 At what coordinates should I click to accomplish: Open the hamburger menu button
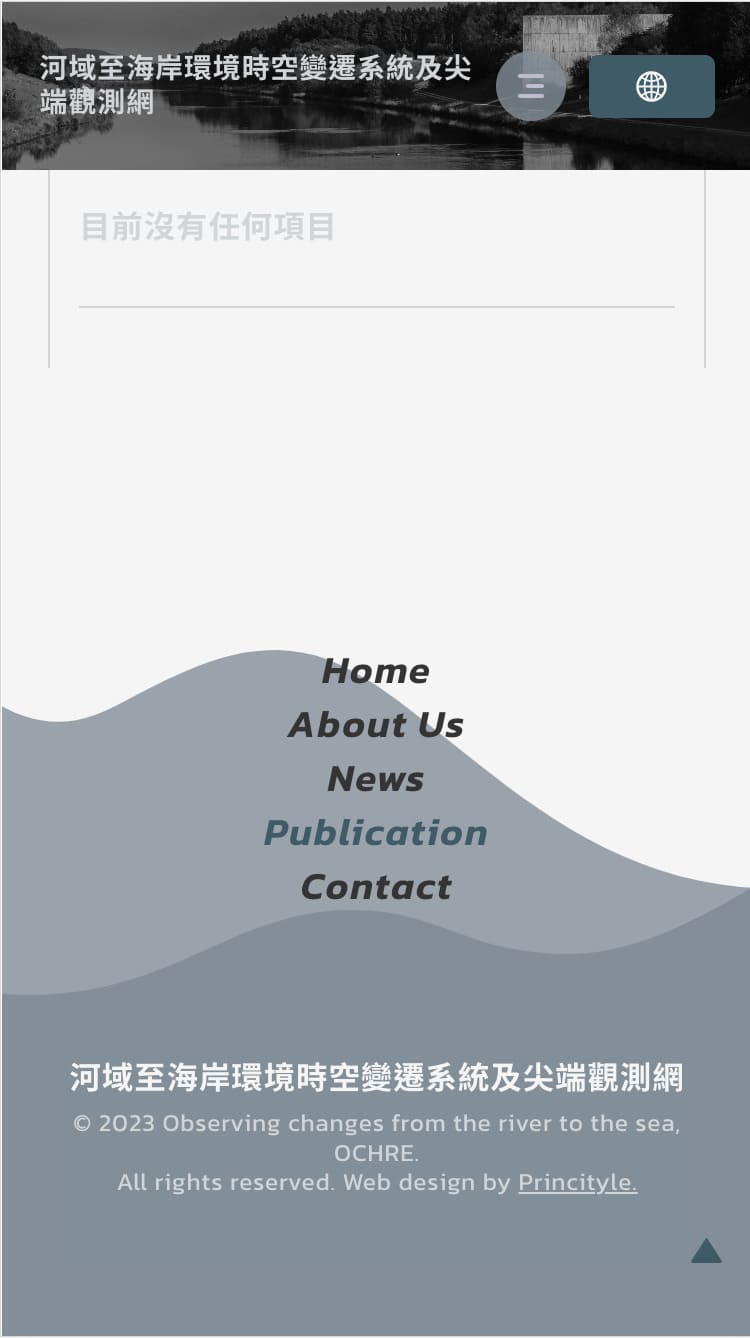531,86
